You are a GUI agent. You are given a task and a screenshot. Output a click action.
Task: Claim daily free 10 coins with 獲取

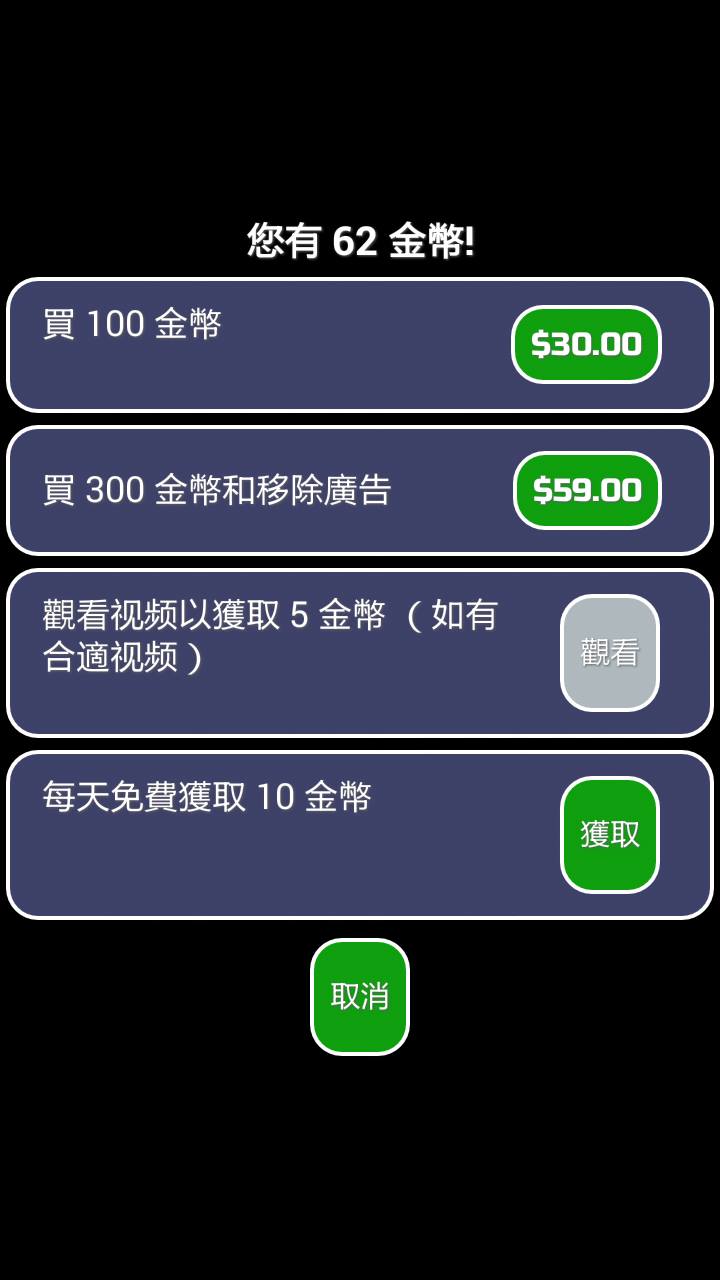[609, 834]
